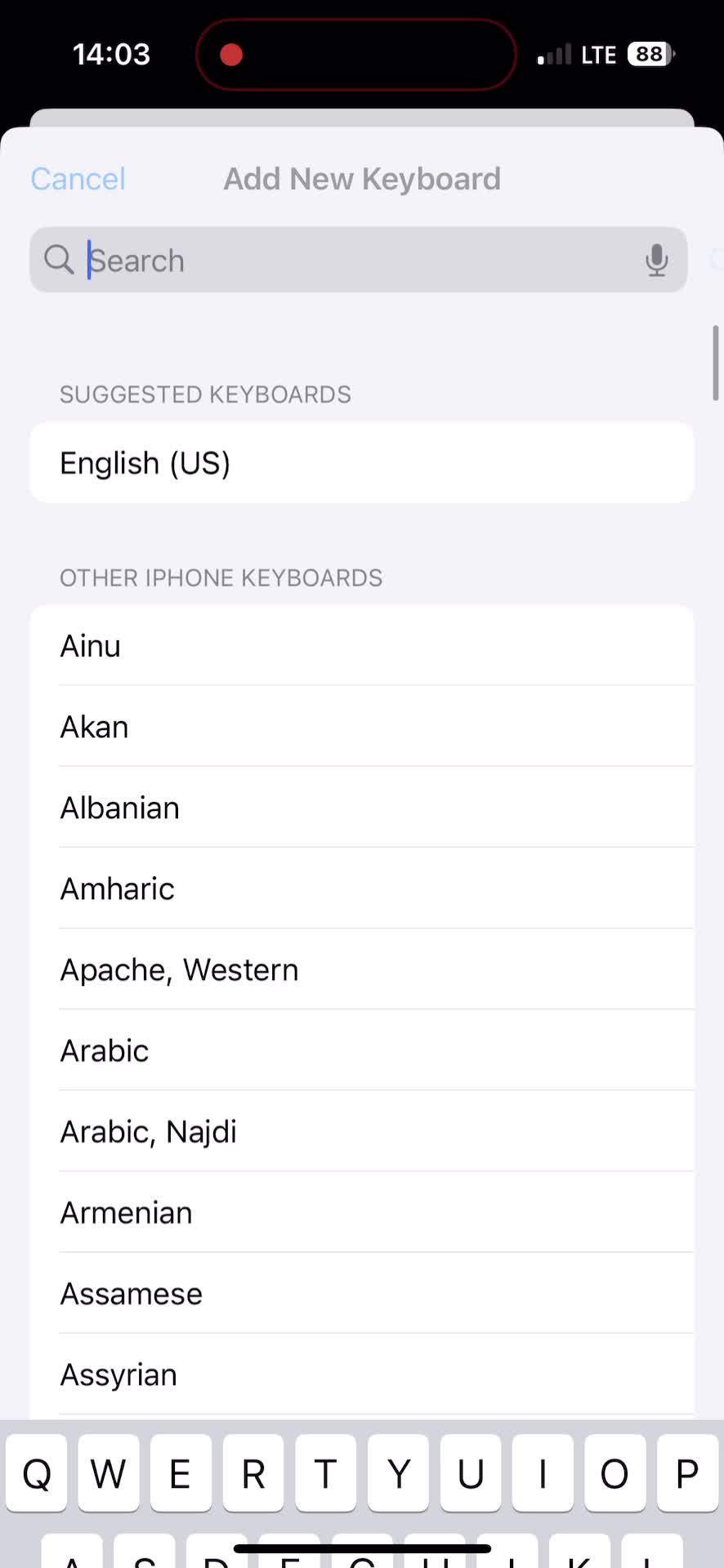Image resolution: width=724 pixels, height=1568 pixels.
Task: Choose the Ainu keyboard
Action: click(x=361, y=646)
